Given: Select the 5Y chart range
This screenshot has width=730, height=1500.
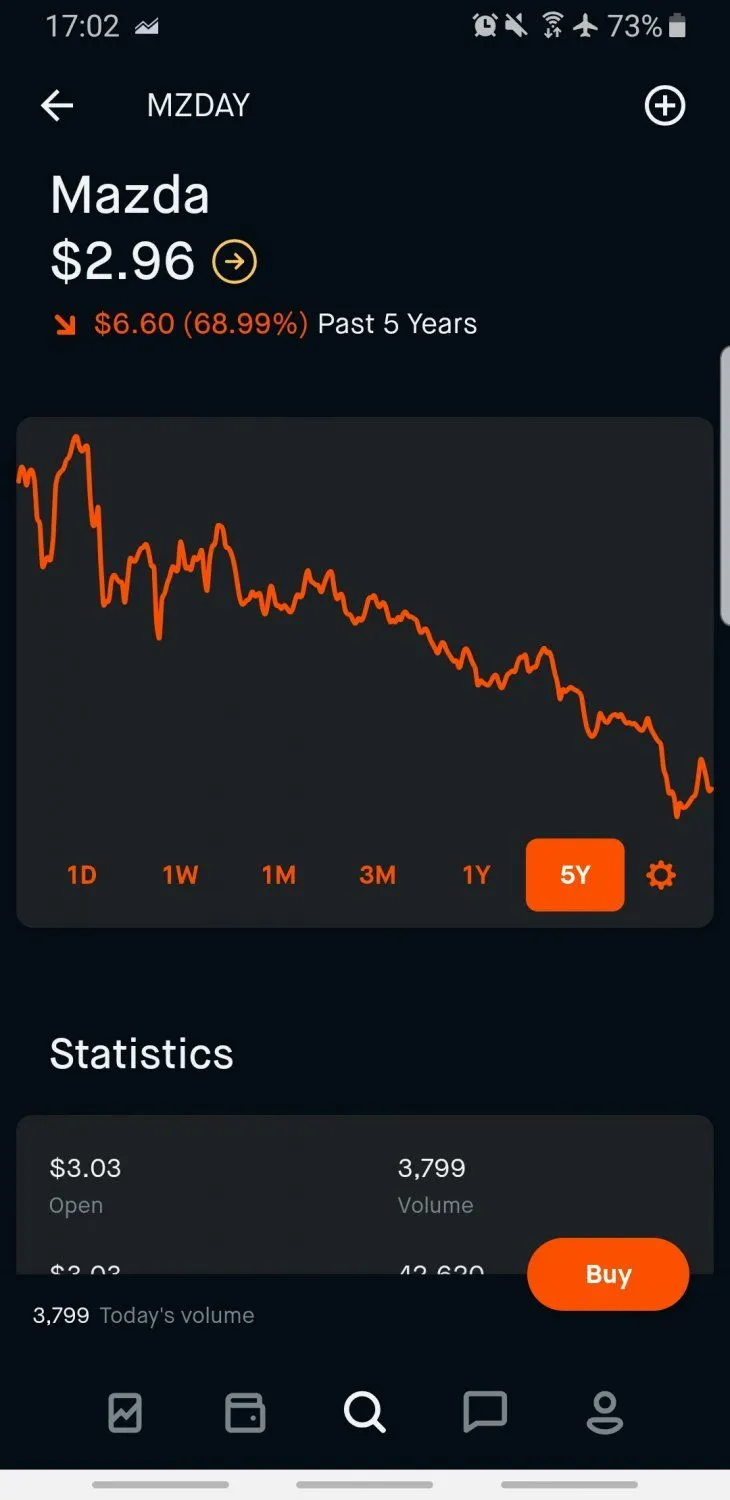Looking at the screenshot, I should point(575,875).
